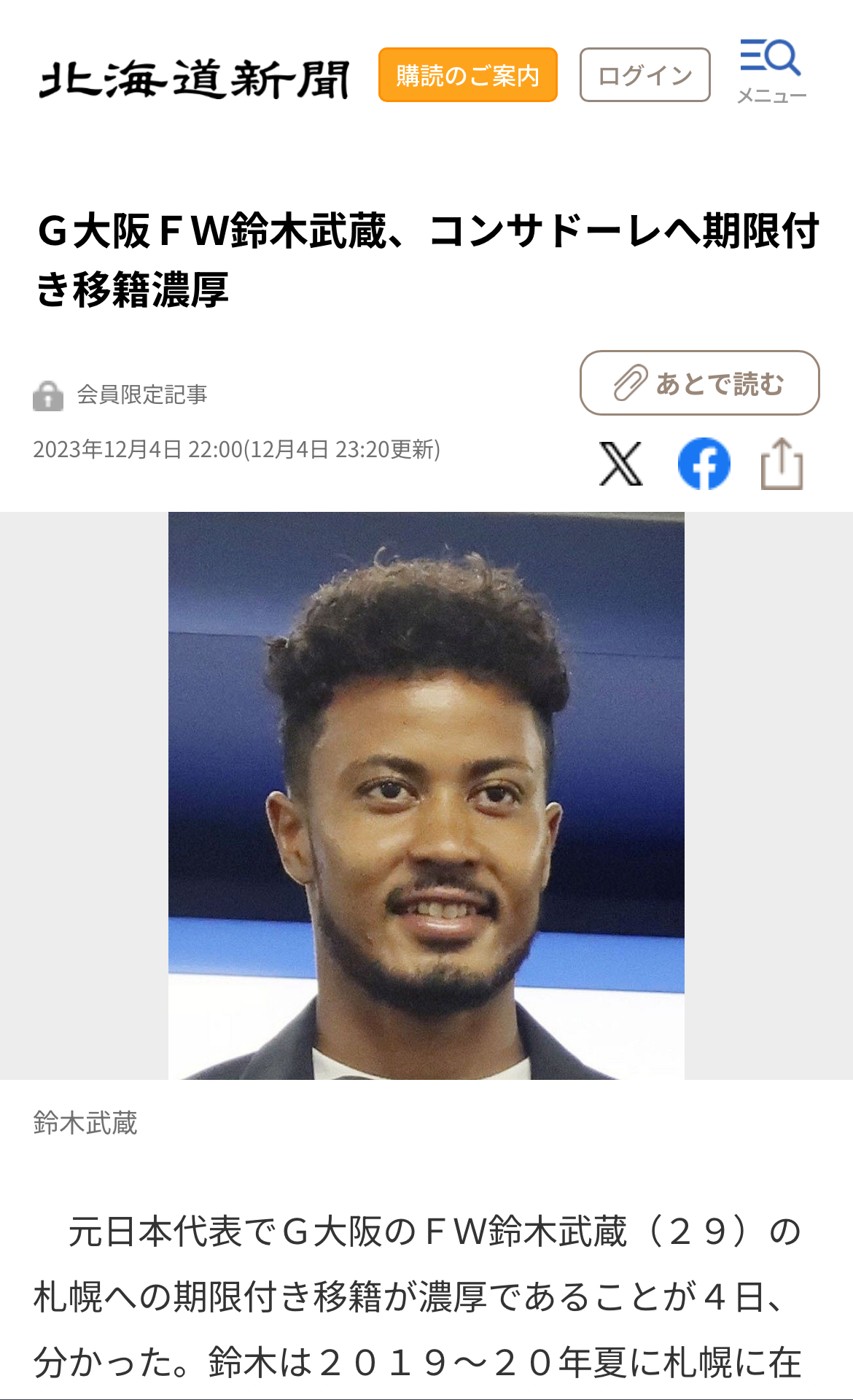Open the メニュー search menu
The height and width of the screenshot is (1400, 853).
[771, 71]
